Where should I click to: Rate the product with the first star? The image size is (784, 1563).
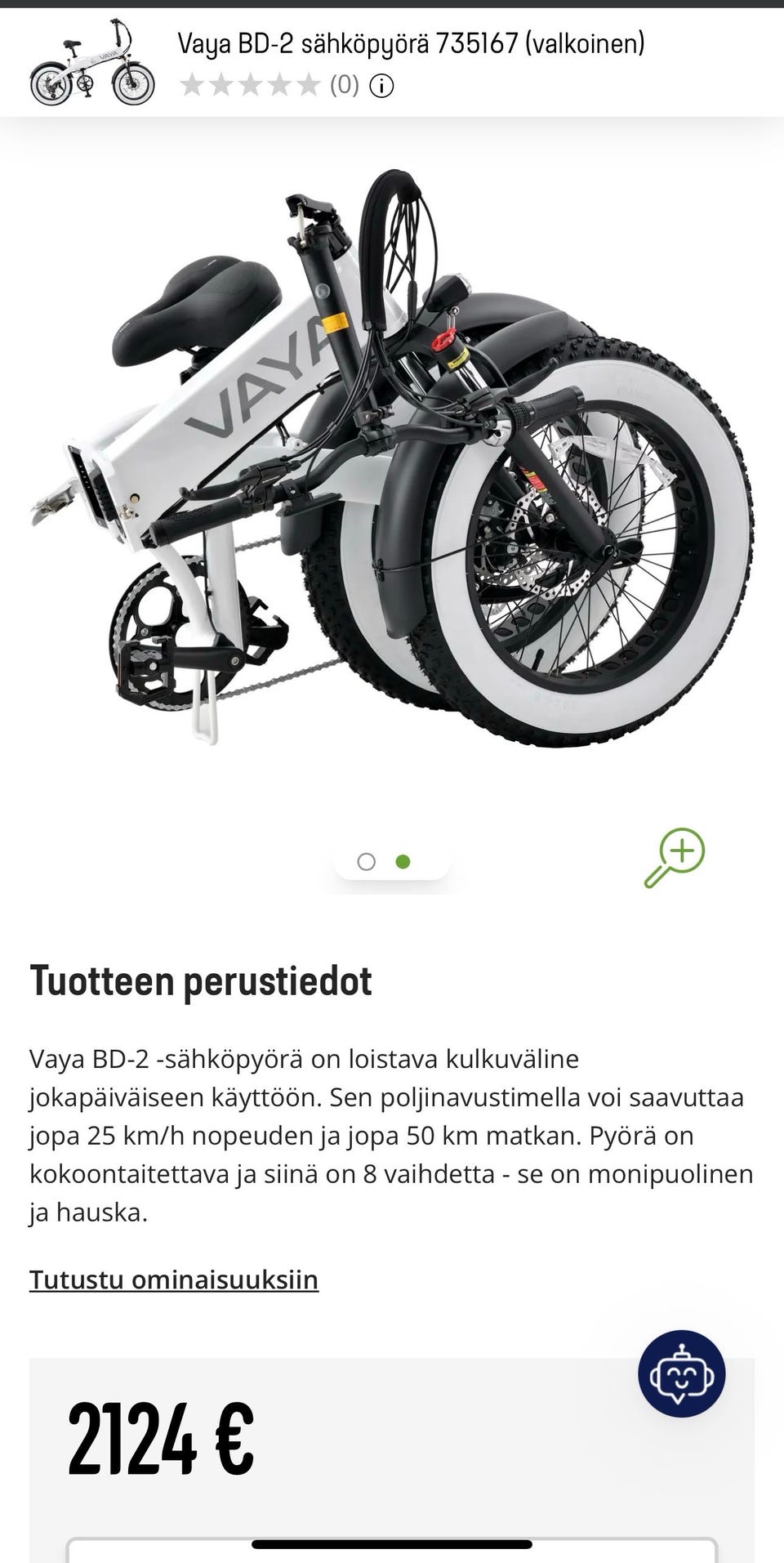tap(192, 84)
